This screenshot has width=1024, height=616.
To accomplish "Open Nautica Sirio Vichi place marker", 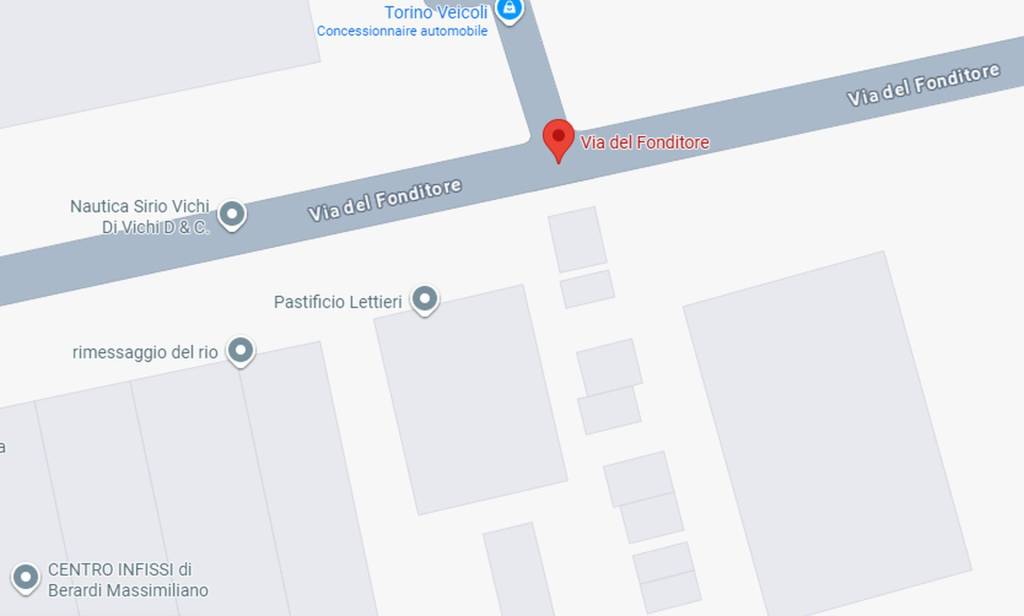I will (x=232, y=213).
